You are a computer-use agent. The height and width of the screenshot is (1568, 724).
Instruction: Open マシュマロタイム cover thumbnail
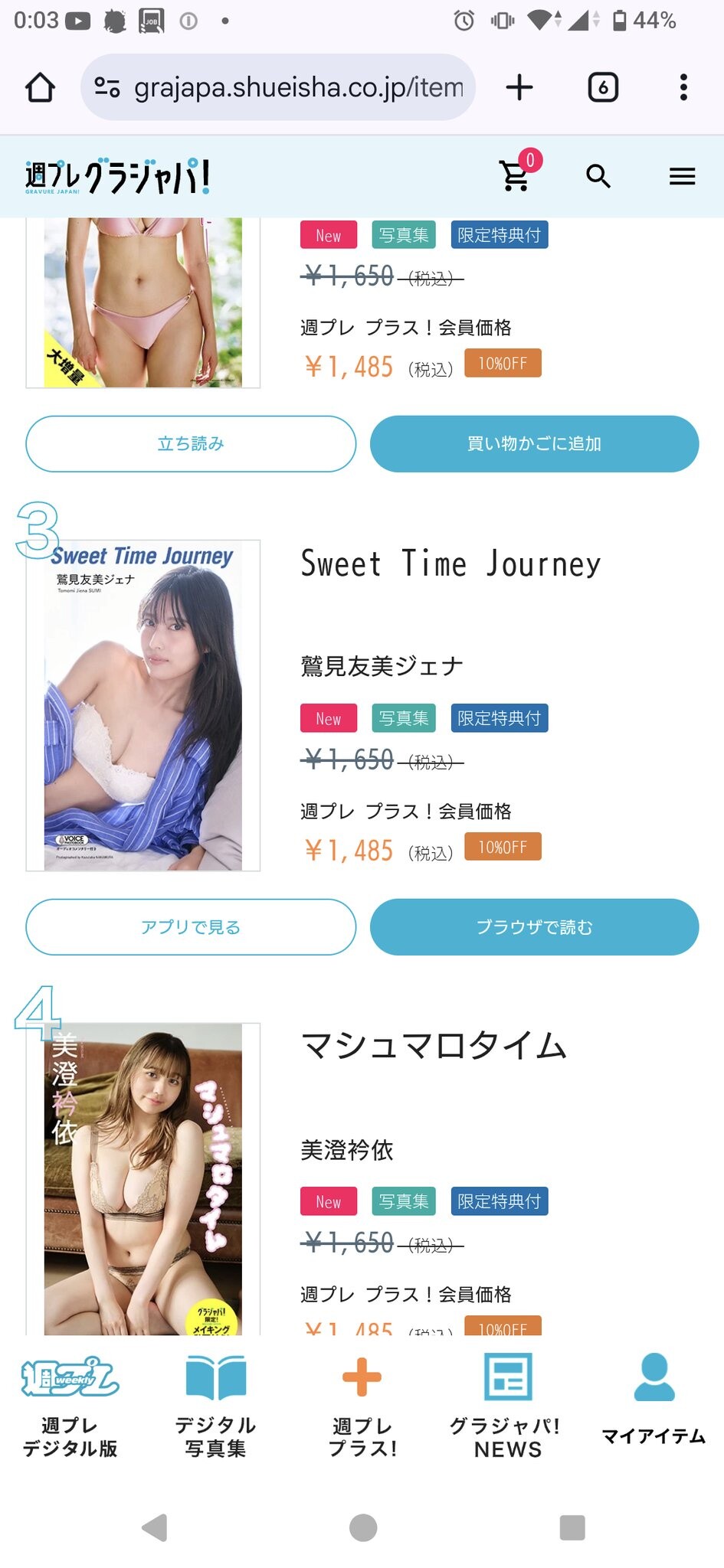pos(143,1179)
